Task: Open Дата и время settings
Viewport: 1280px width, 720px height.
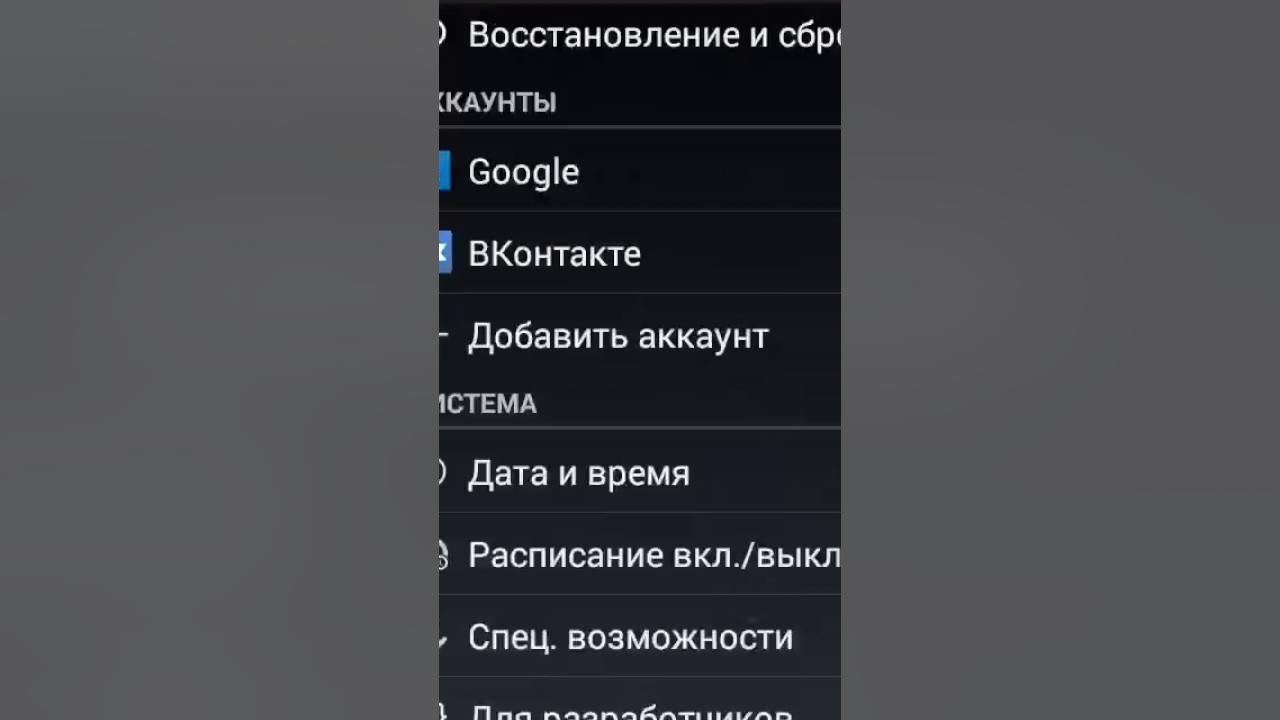Action: [640, 472]
